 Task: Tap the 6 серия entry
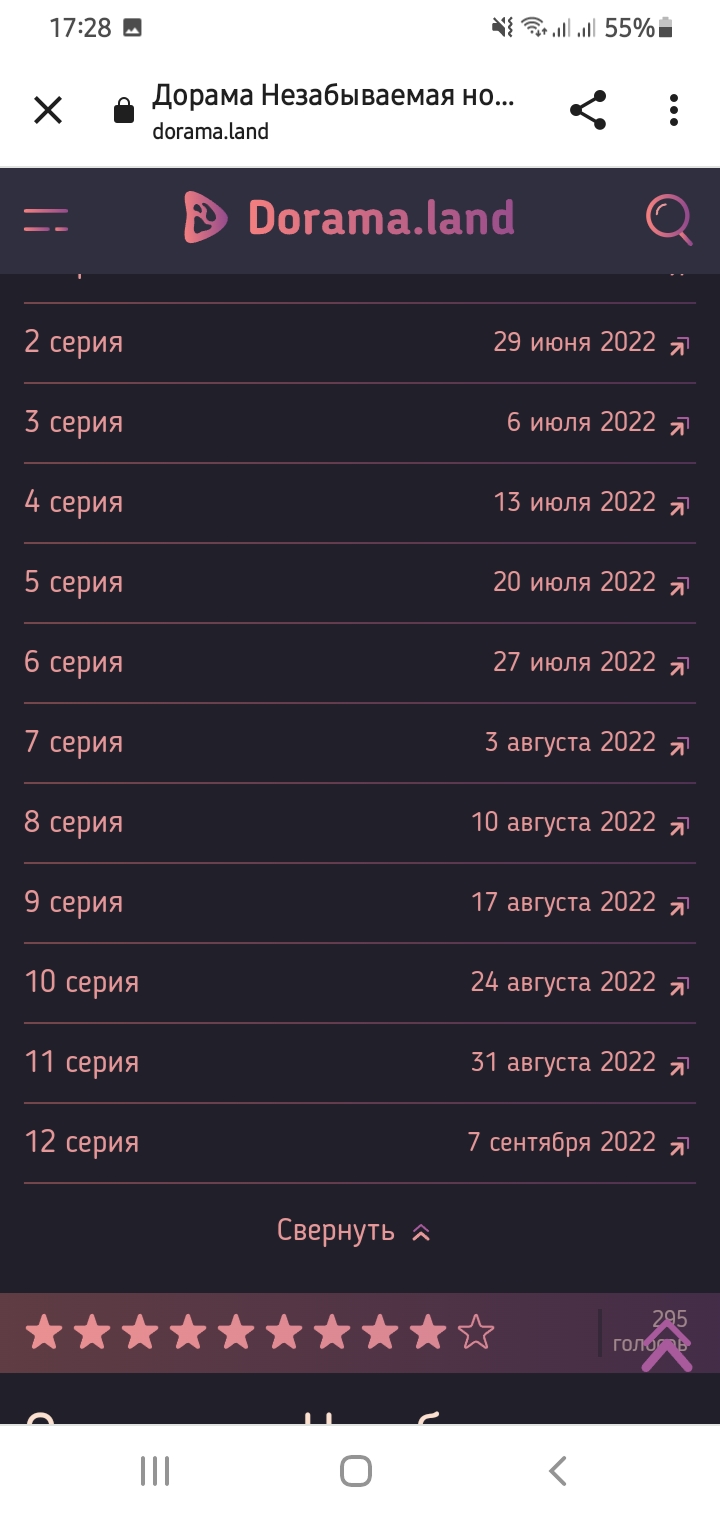click(x=358, y=663)
